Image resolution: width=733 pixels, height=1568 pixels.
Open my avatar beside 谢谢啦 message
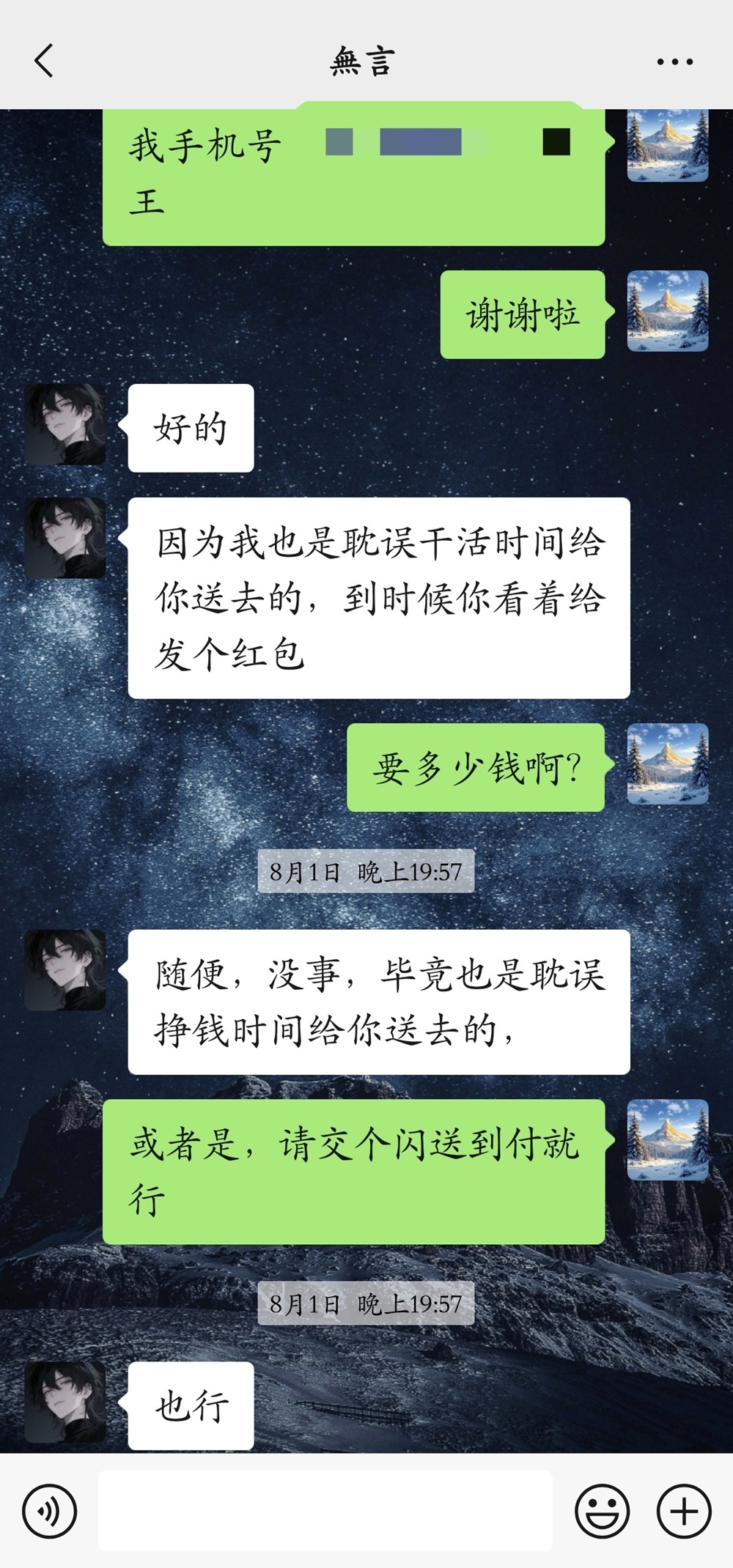pyautogui.click(x=667, y=311)
